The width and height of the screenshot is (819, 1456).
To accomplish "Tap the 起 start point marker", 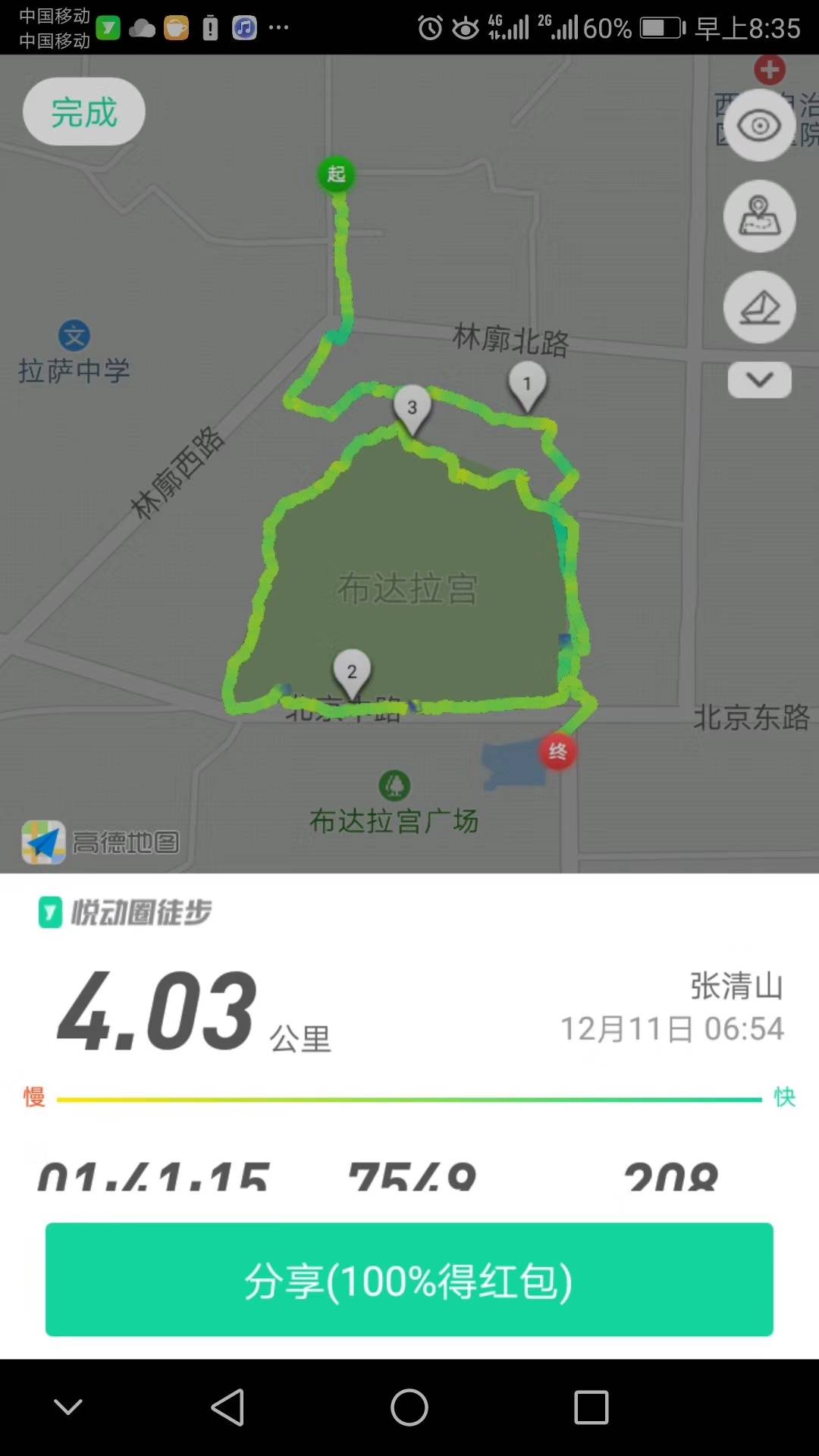I will tap(336, 174).
